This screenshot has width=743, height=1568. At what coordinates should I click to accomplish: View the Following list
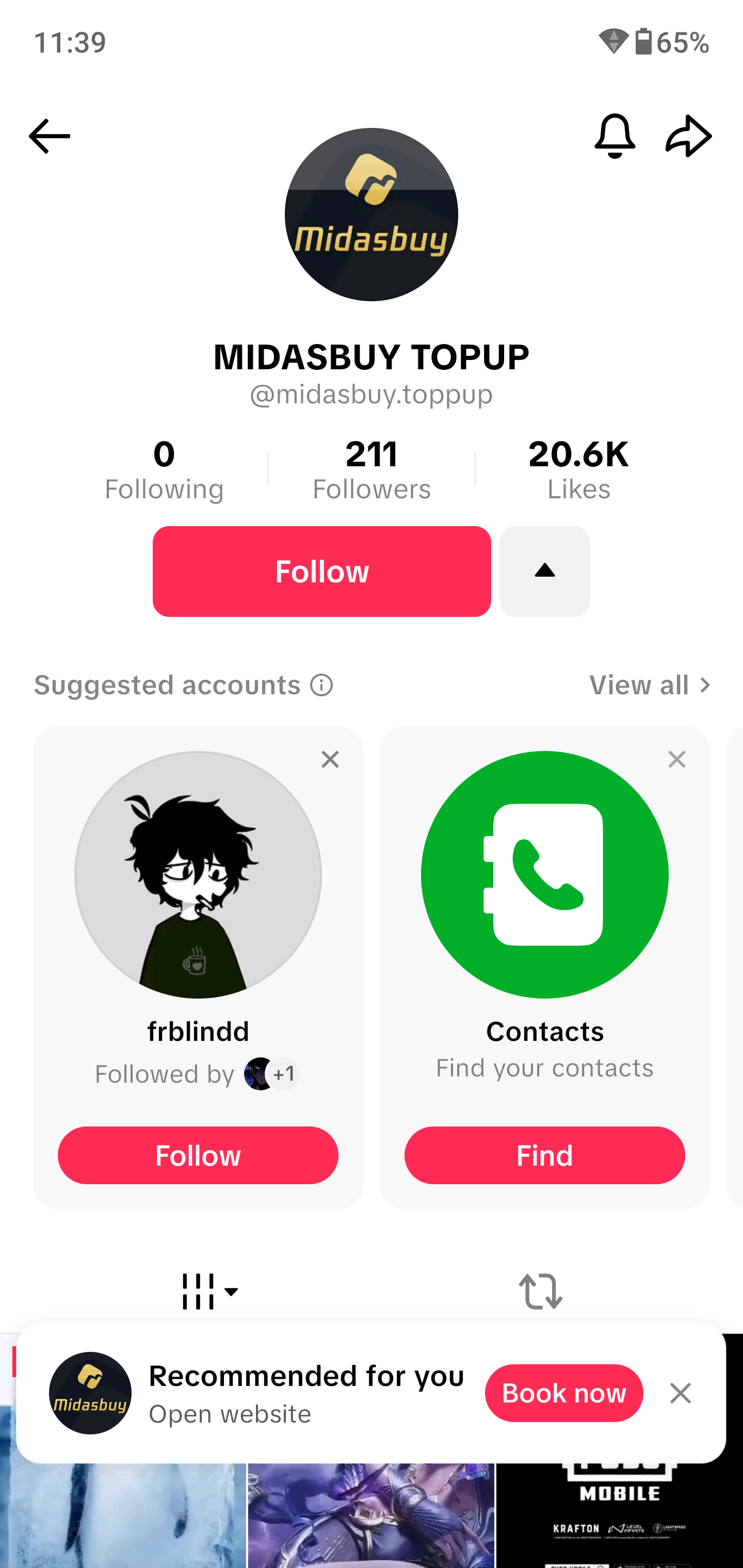coord(164,470)
